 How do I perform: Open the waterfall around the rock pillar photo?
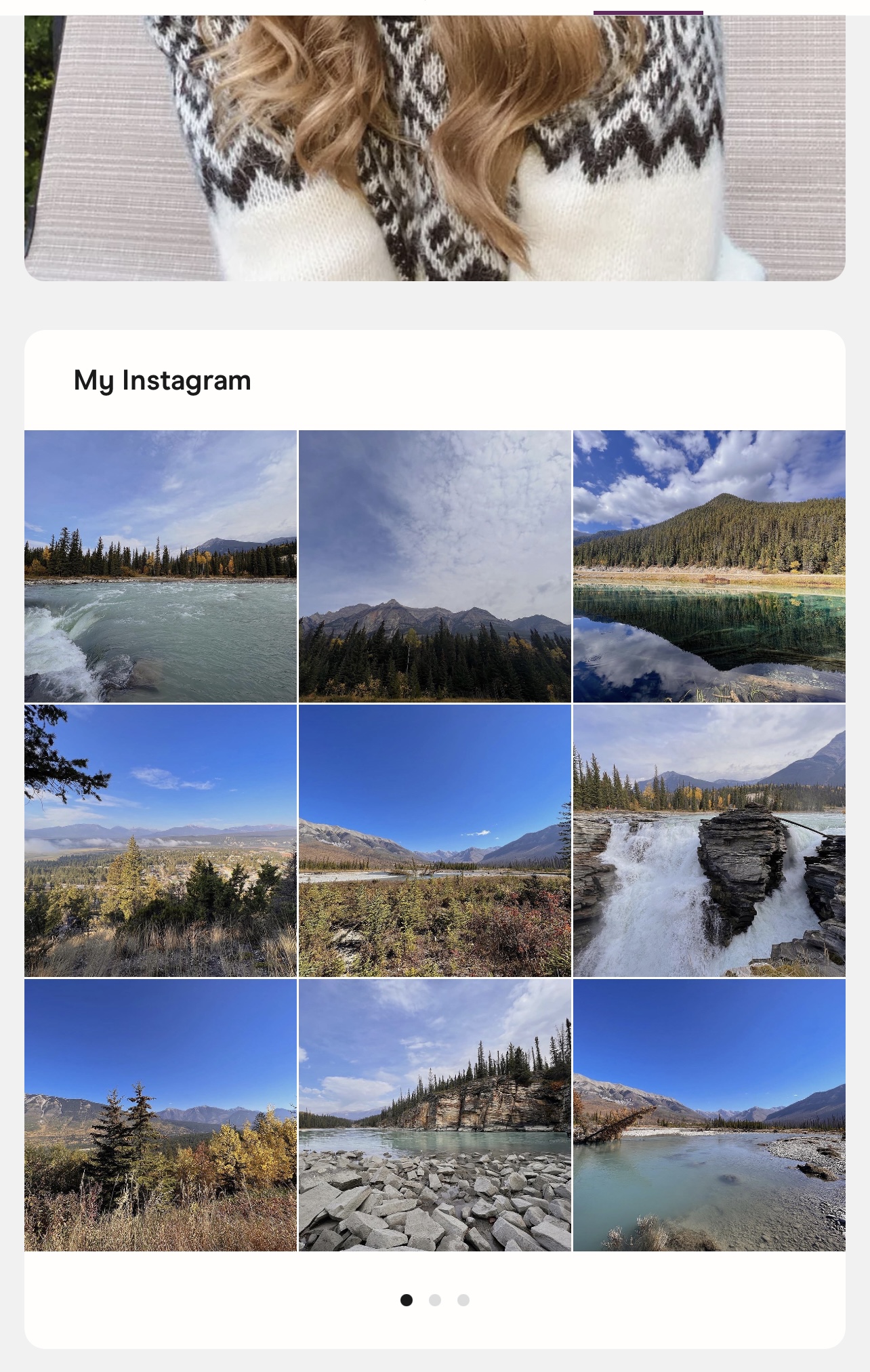(709, 840)
